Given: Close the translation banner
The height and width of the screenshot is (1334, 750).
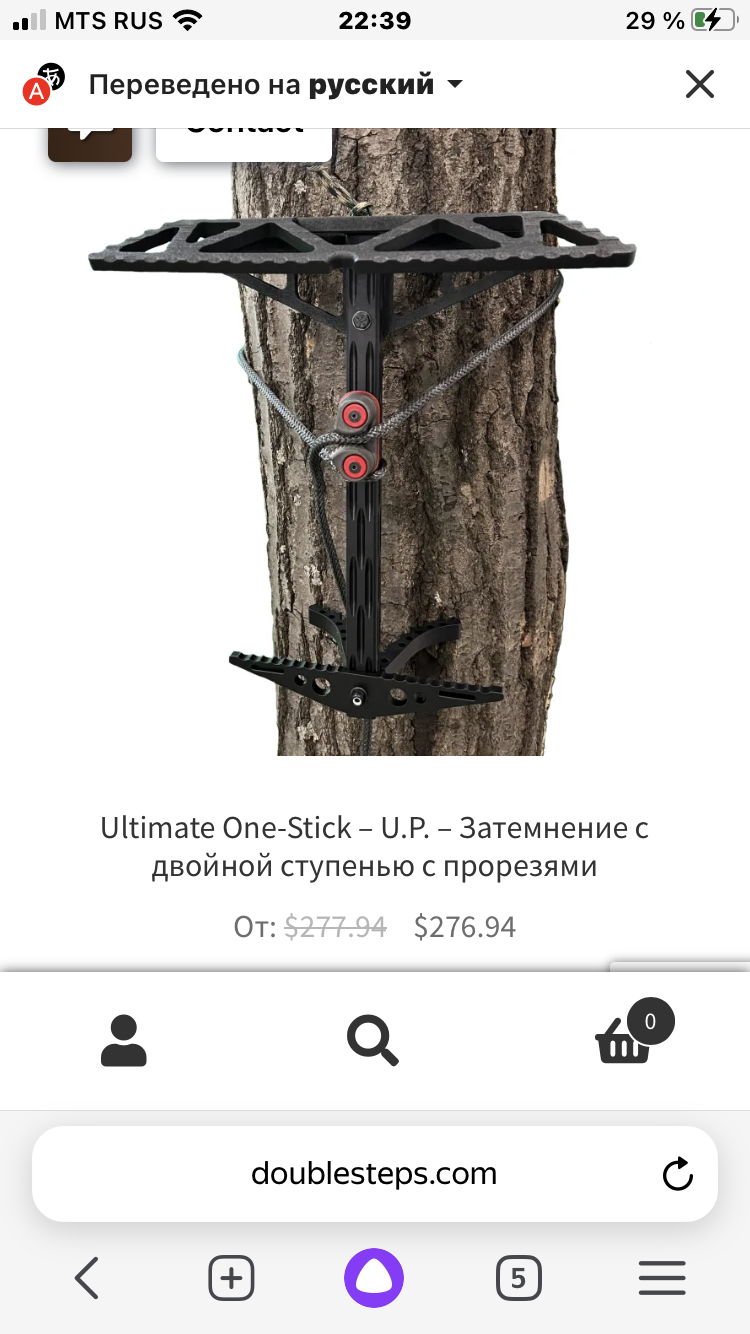Looking at the screenshot, I should pos(700,84).
